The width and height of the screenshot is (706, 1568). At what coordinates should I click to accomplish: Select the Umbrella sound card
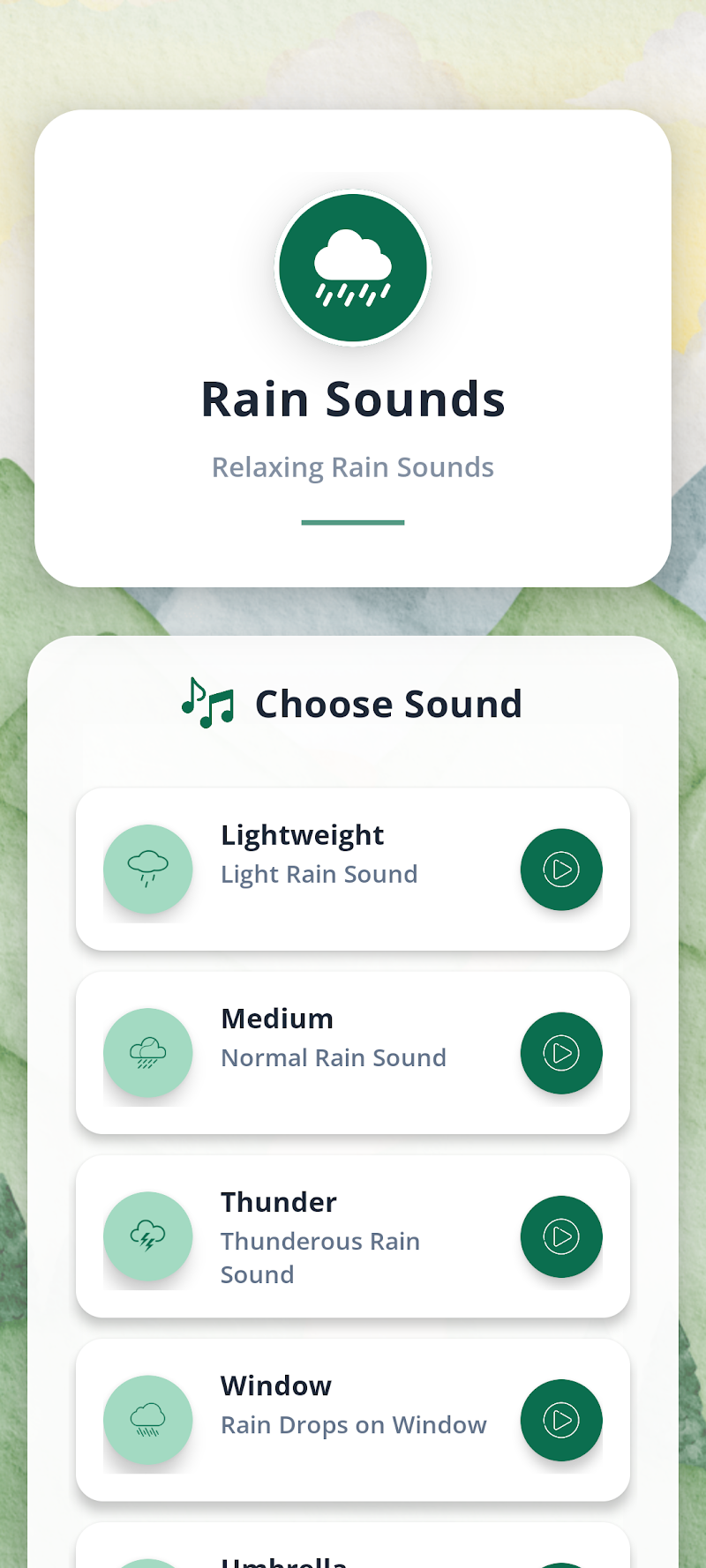pyautogui.click(x=353, y=1552)
